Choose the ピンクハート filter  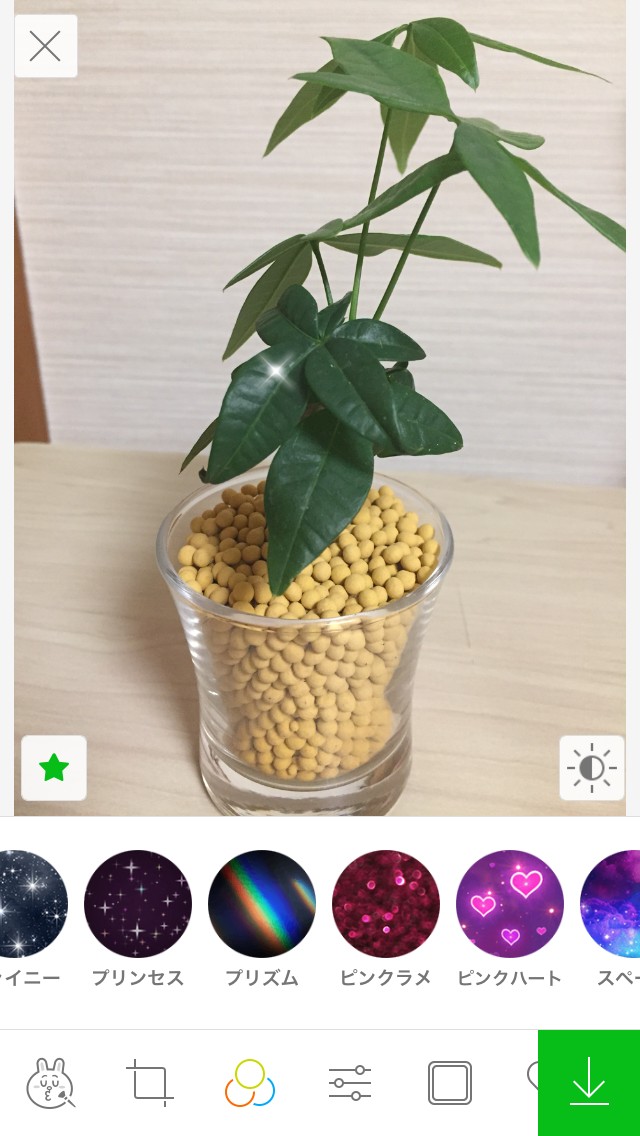point(510,904)
